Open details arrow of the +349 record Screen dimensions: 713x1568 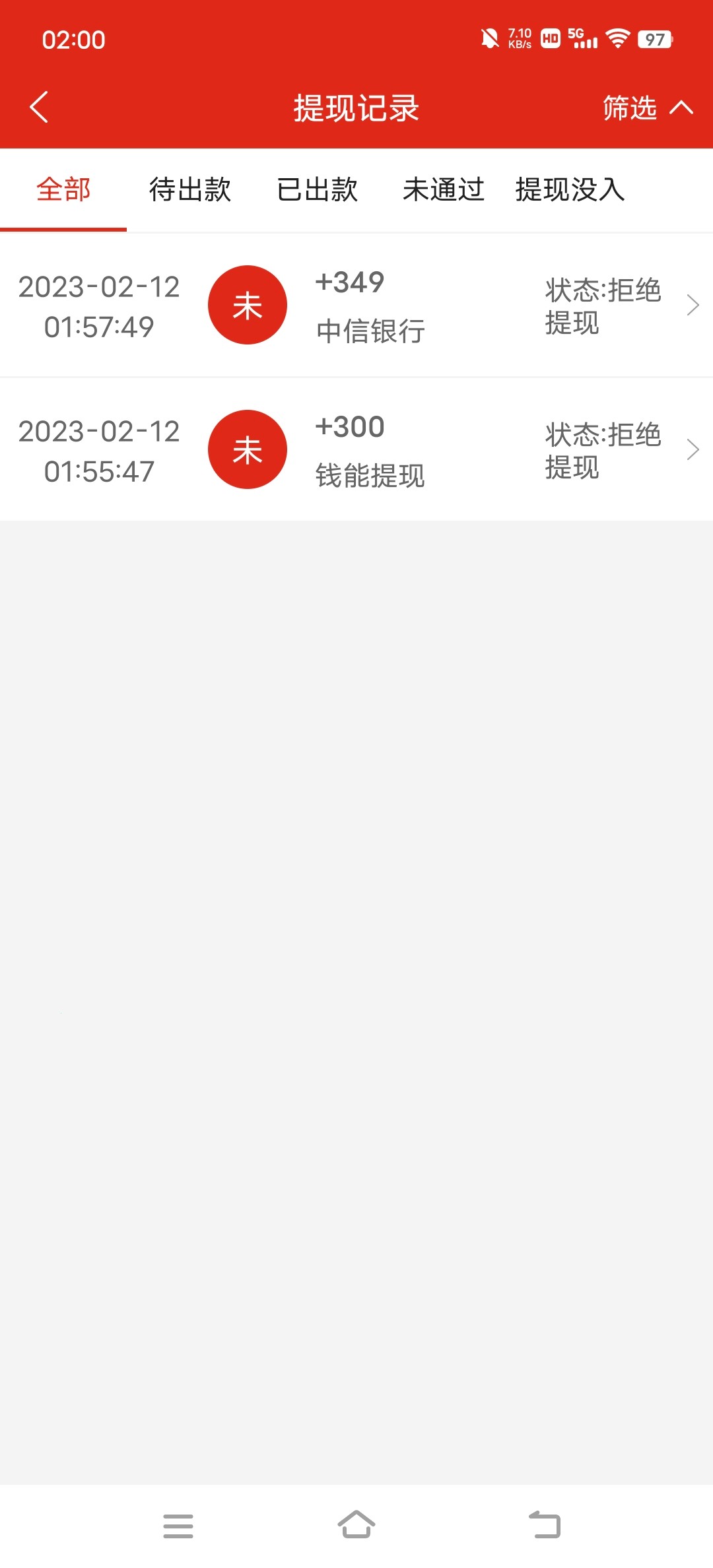tap(693, 304)
